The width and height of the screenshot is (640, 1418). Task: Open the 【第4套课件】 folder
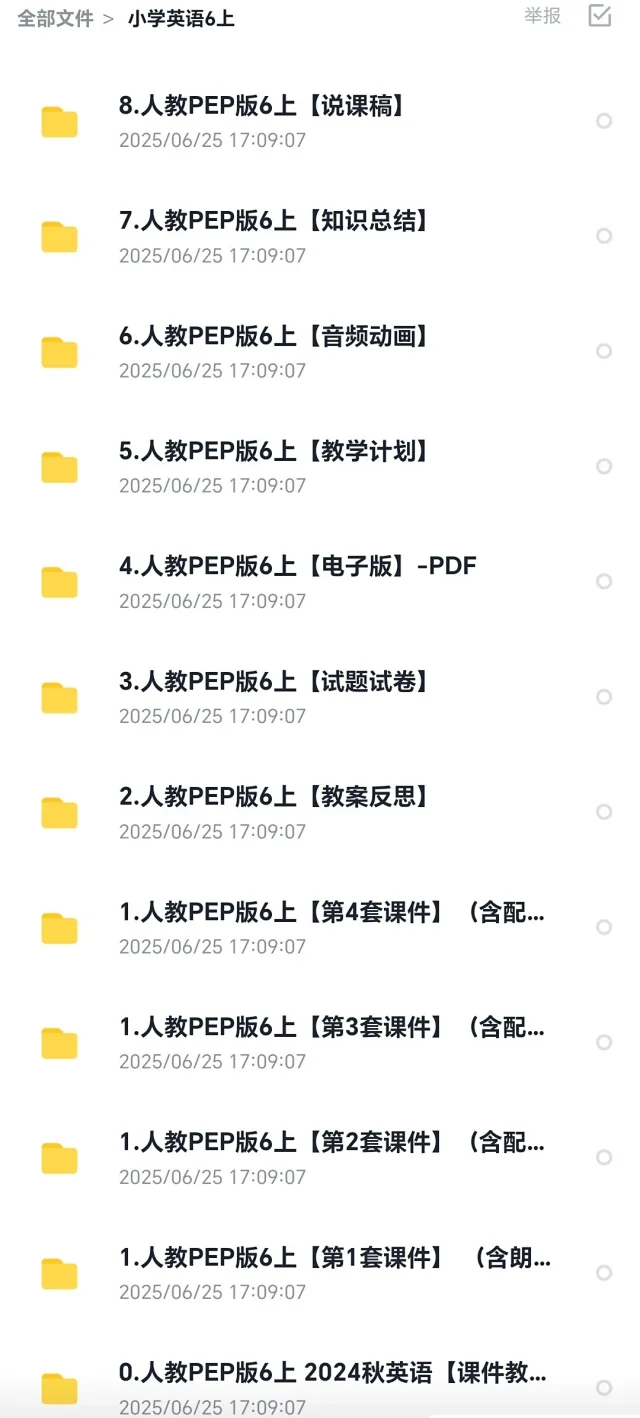pyautogui.click(x=320, y=927)
